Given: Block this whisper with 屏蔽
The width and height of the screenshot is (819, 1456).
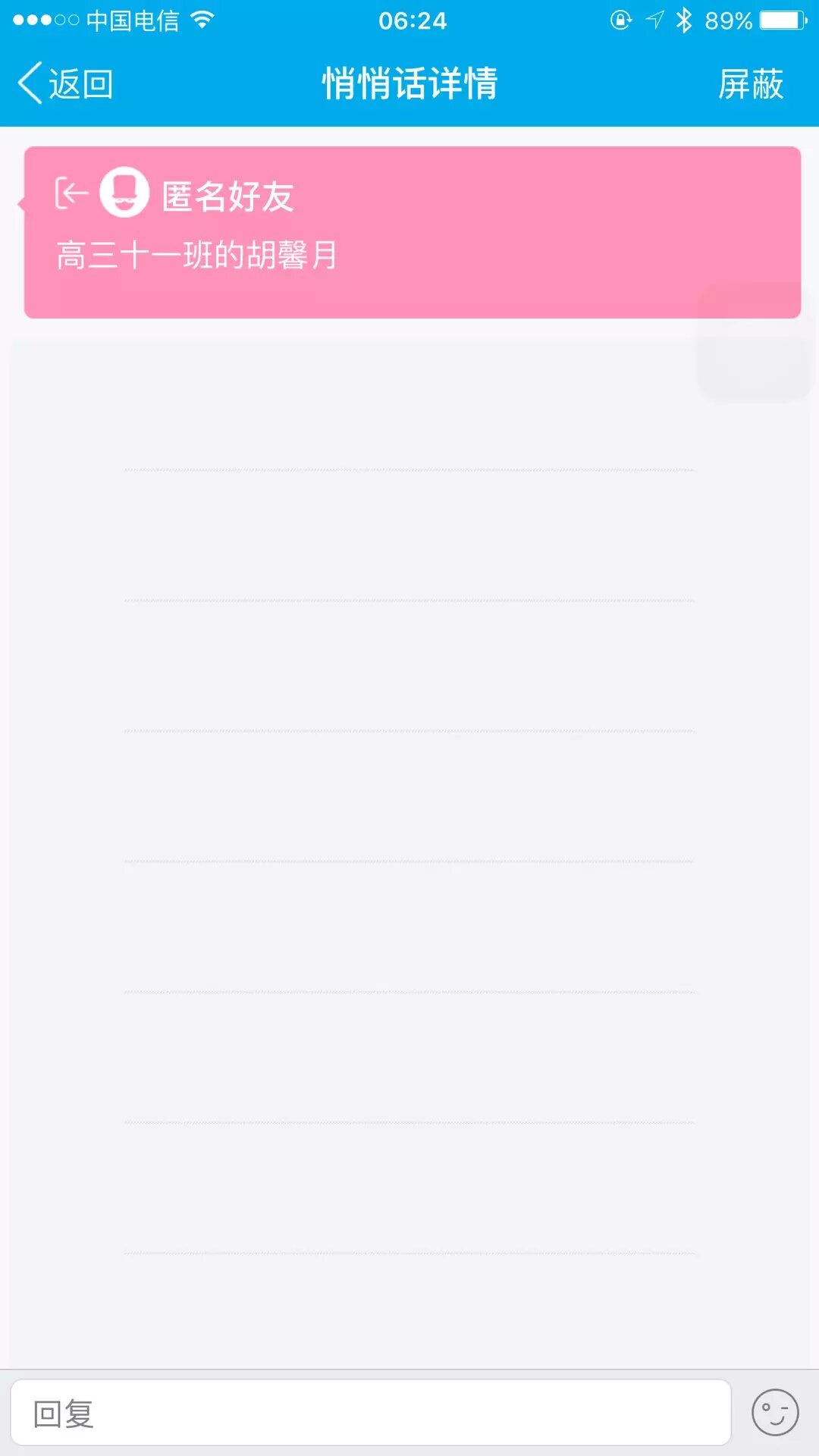Looking at the screenshot, I should pos(750,83).
